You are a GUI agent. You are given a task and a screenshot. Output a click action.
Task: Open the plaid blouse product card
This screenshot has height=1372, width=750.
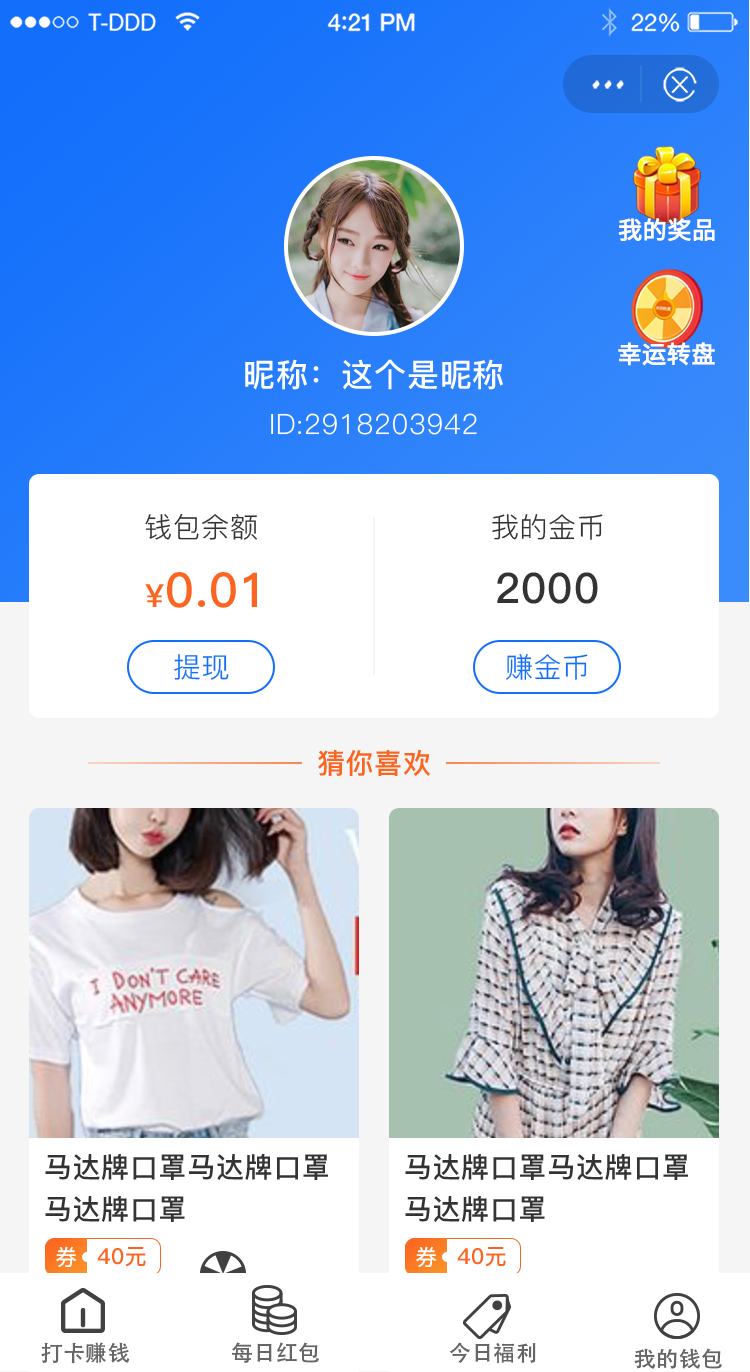tap(554, 1040)
